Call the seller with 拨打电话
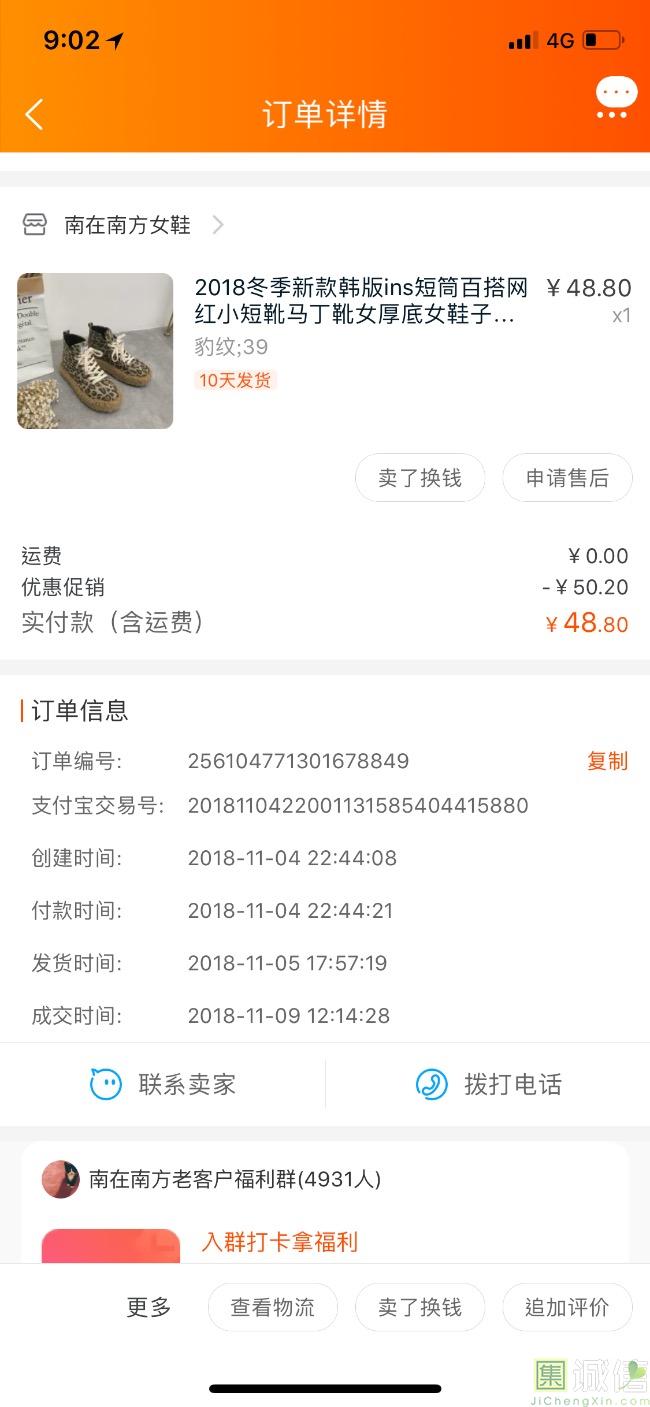Screen dimensions: 650x1407 pos(488,1084)
